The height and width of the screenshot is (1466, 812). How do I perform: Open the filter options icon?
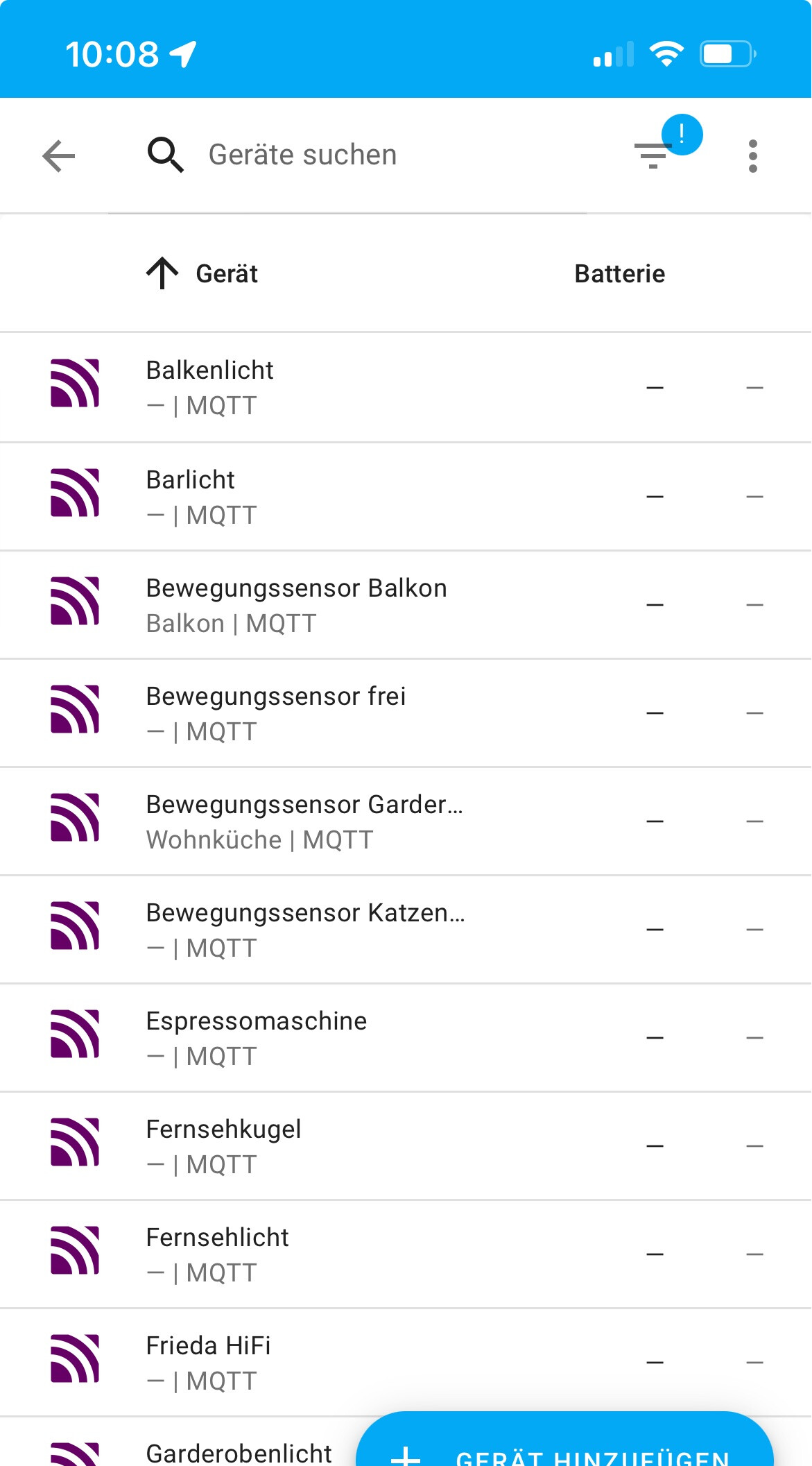pos(653,155)
